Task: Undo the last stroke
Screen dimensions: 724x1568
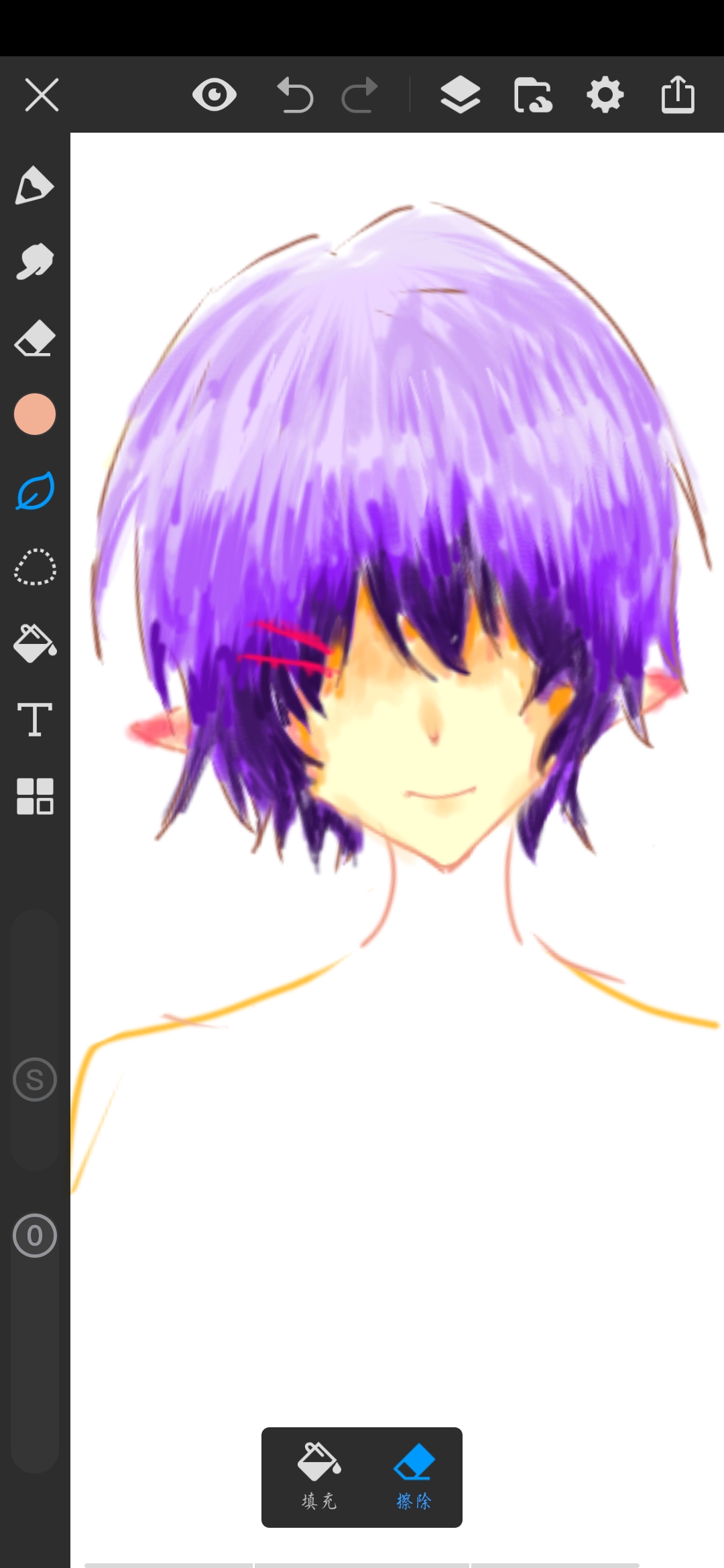Action: [295, 95]
